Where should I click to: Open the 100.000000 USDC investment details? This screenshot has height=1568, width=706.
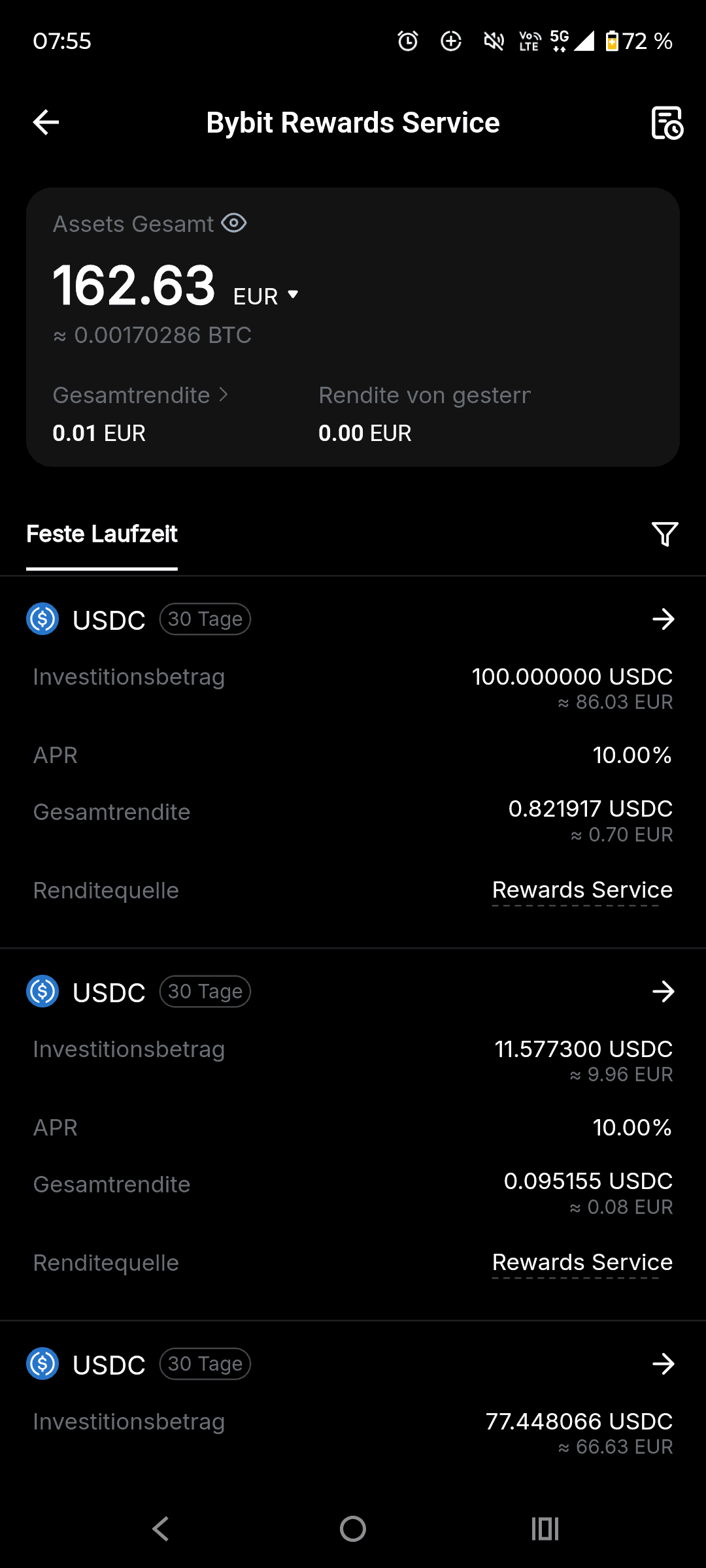[663, 619]
